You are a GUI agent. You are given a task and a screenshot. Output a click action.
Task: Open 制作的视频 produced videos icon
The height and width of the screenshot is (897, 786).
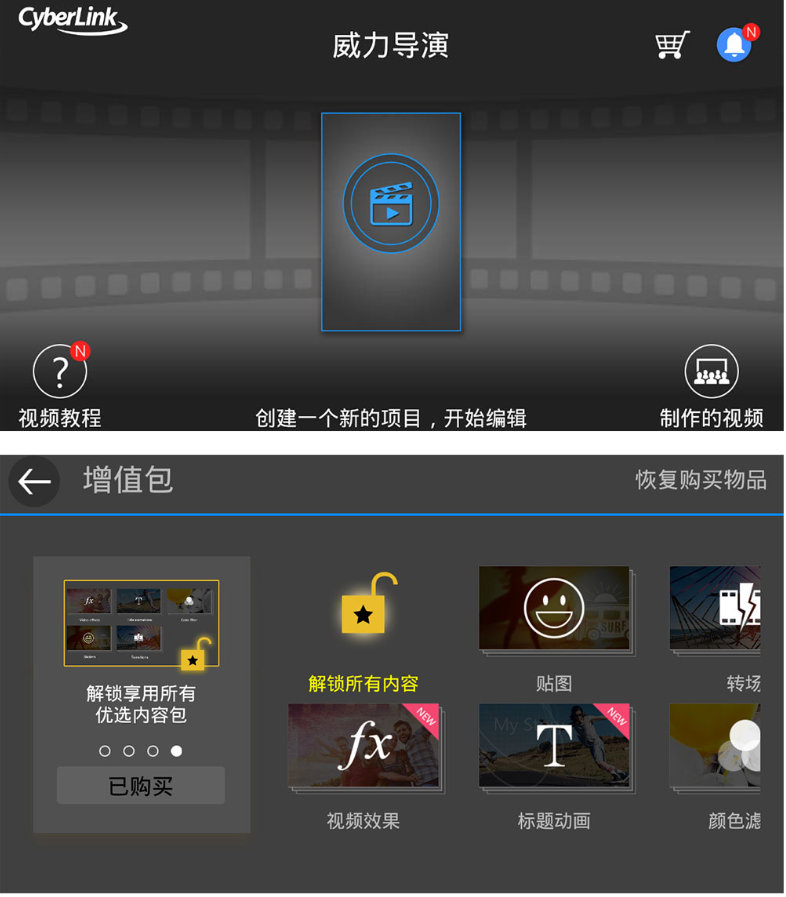tap(713, 370)
